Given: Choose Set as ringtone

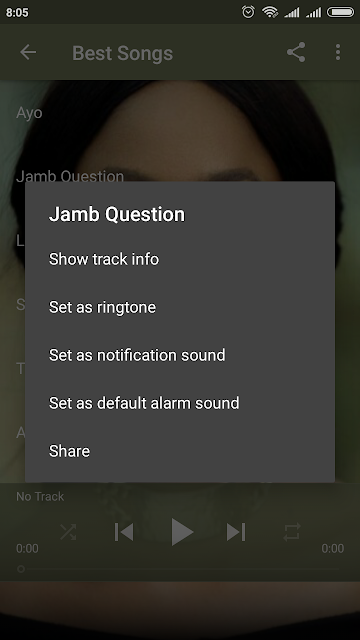Looking at the screenshot, I should click(x=180, y=307).
